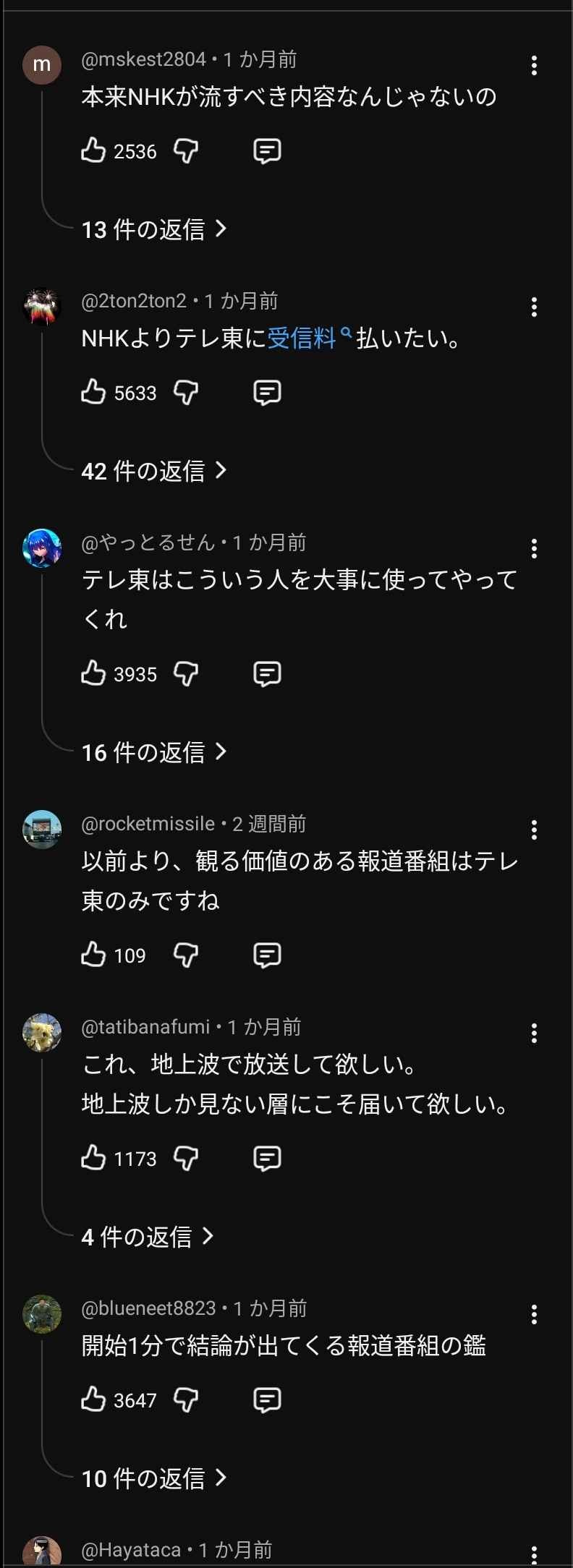
Task: Expand the 13 replies thread
Action: (154, 229)
